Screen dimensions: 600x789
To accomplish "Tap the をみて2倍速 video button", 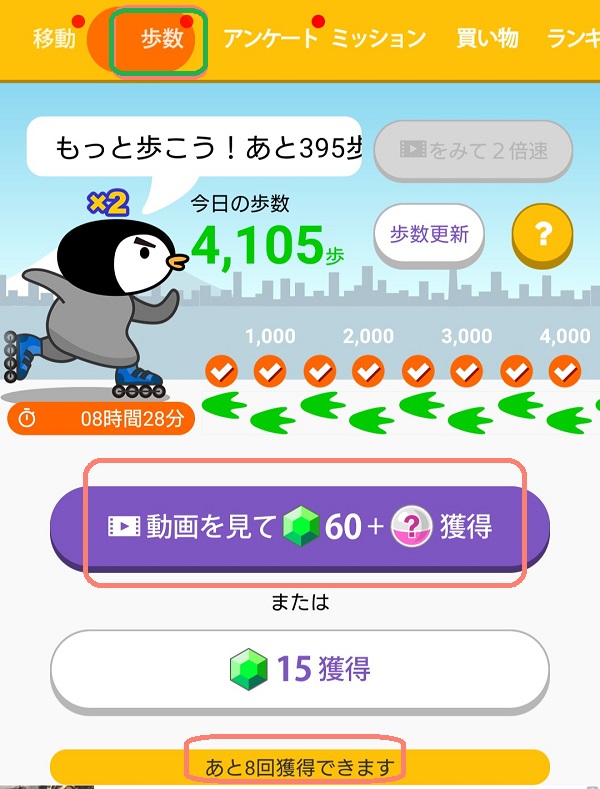I will 473,151.
